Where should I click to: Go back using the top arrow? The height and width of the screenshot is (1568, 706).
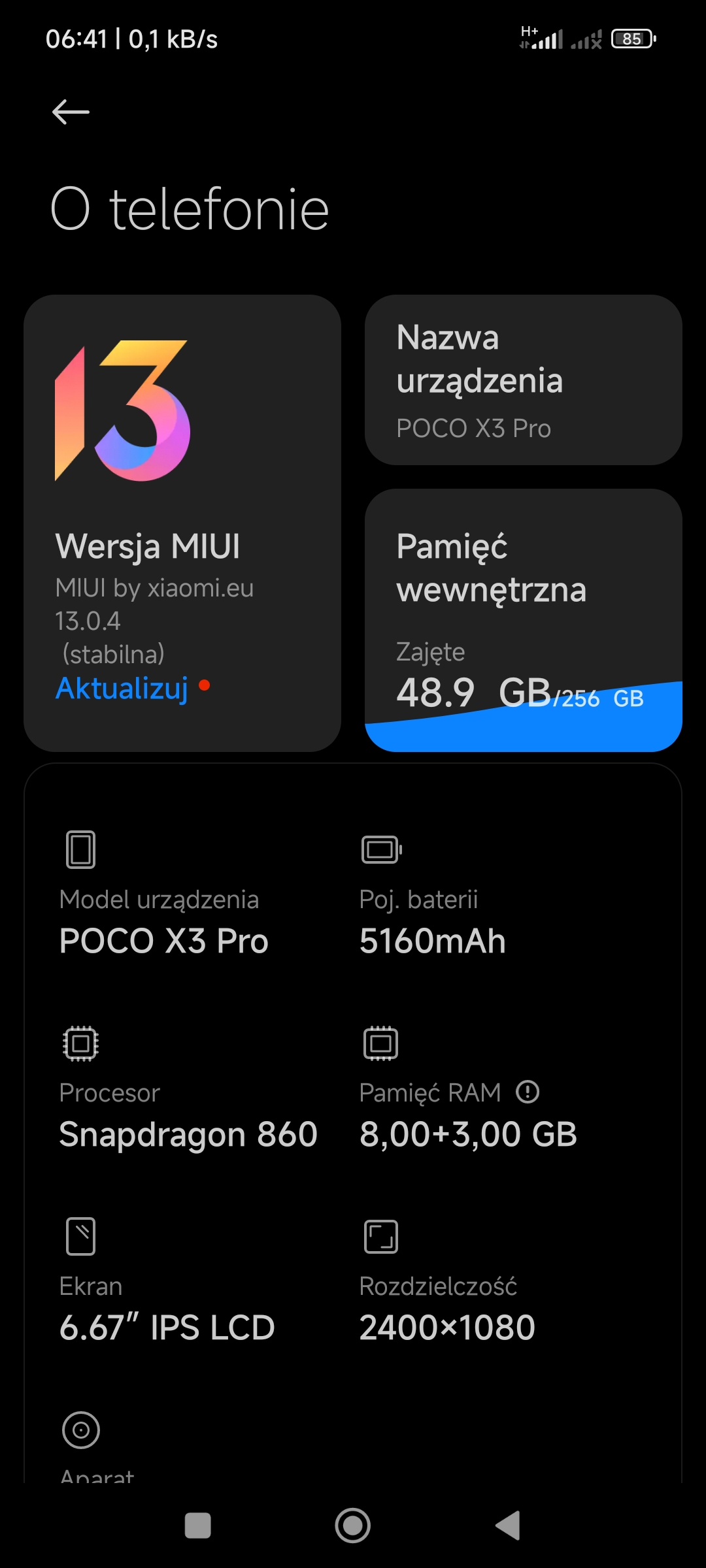[71, 112]
